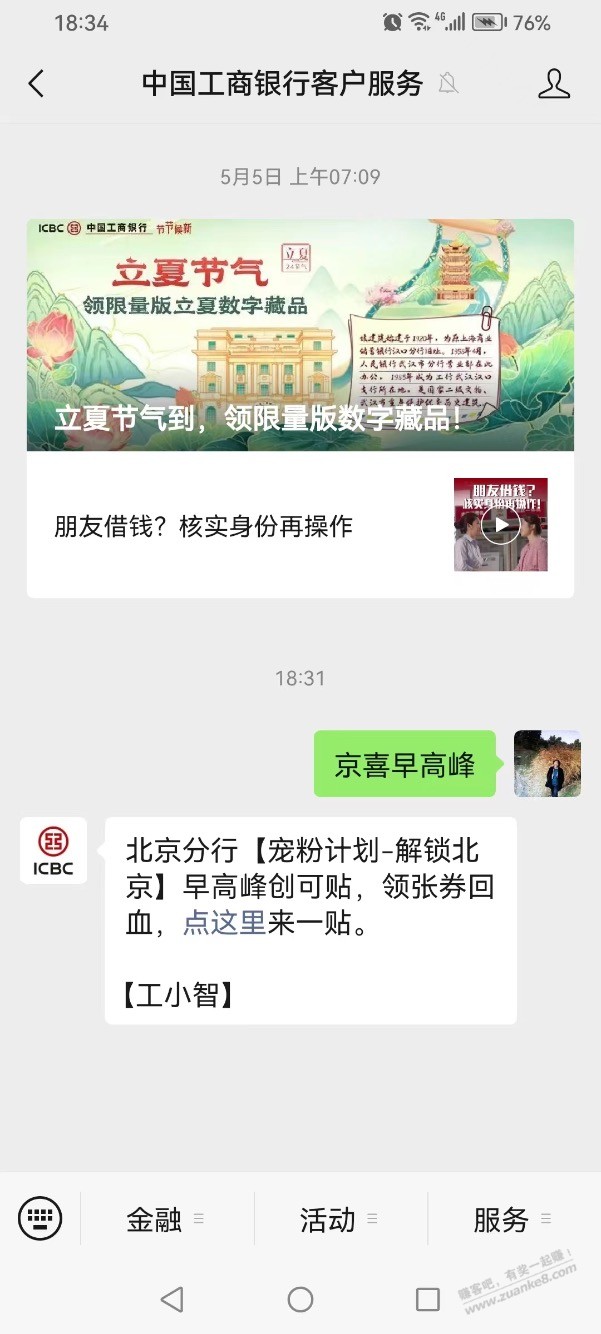Tap the 点这里 link in the message
Image resolution: width=601 pixels, height=1334 pixels.
click(x=224, y=923)
